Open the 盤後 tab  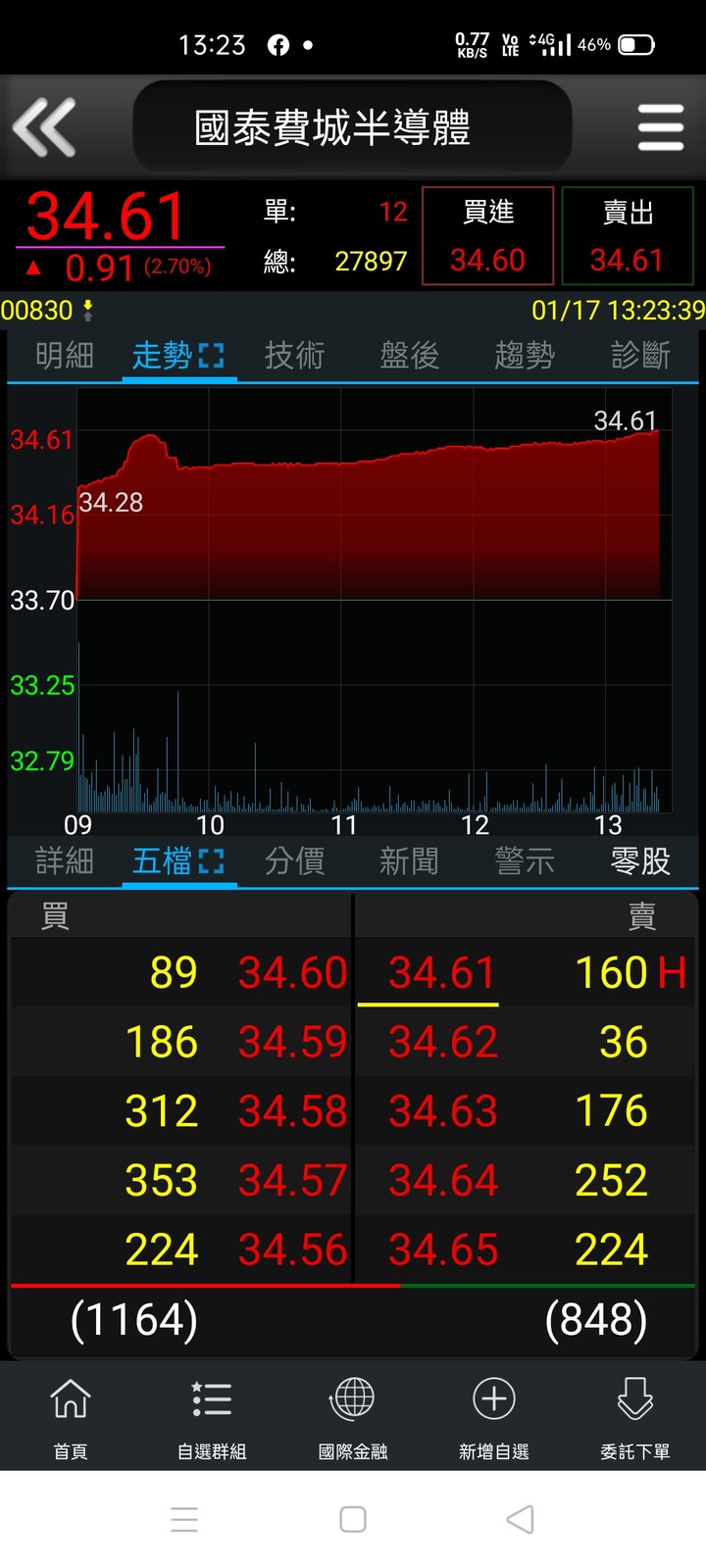pos(410,355)
